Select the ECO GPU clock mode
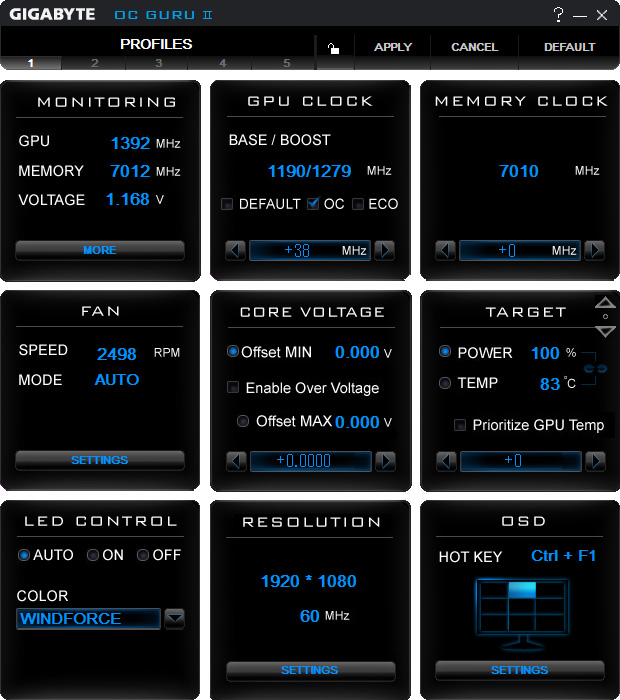 [357, 204]
